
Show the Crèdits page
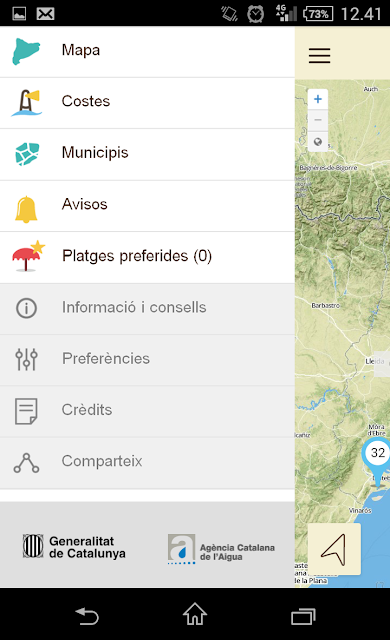pos(147,411)
